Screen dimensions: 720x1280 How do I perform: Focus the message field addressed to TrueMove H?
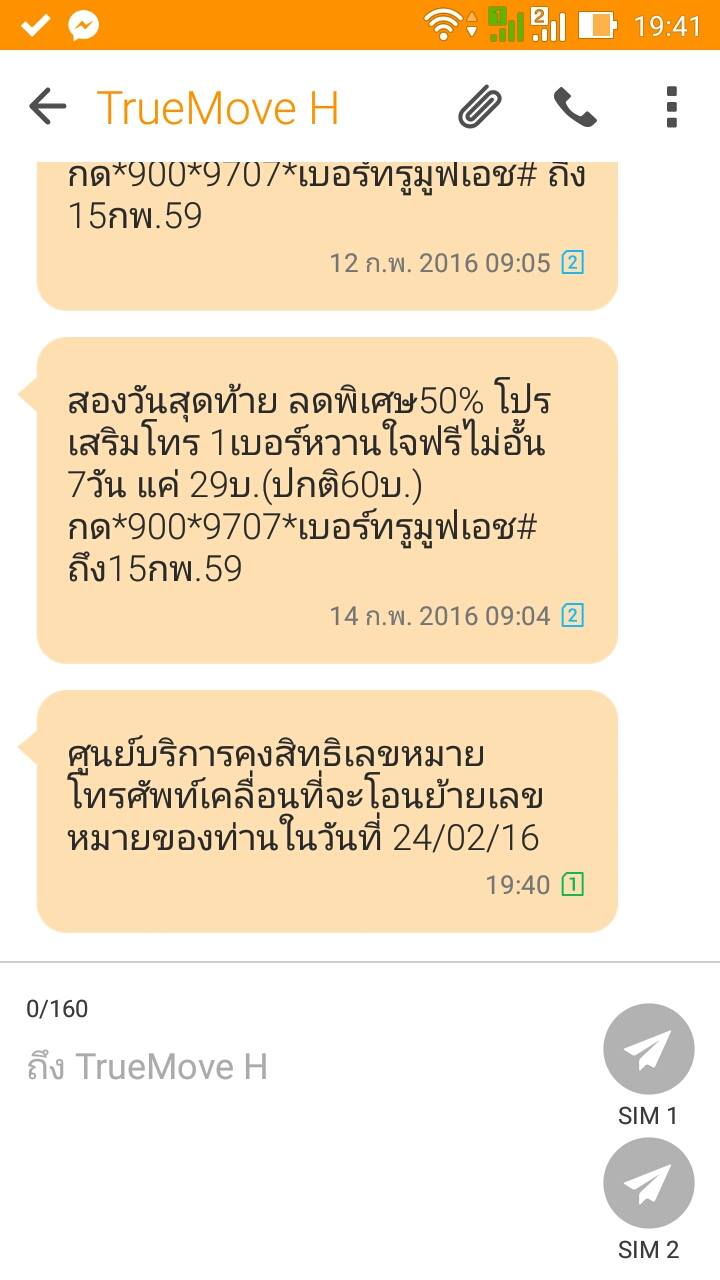click(x=300, y=1067)
